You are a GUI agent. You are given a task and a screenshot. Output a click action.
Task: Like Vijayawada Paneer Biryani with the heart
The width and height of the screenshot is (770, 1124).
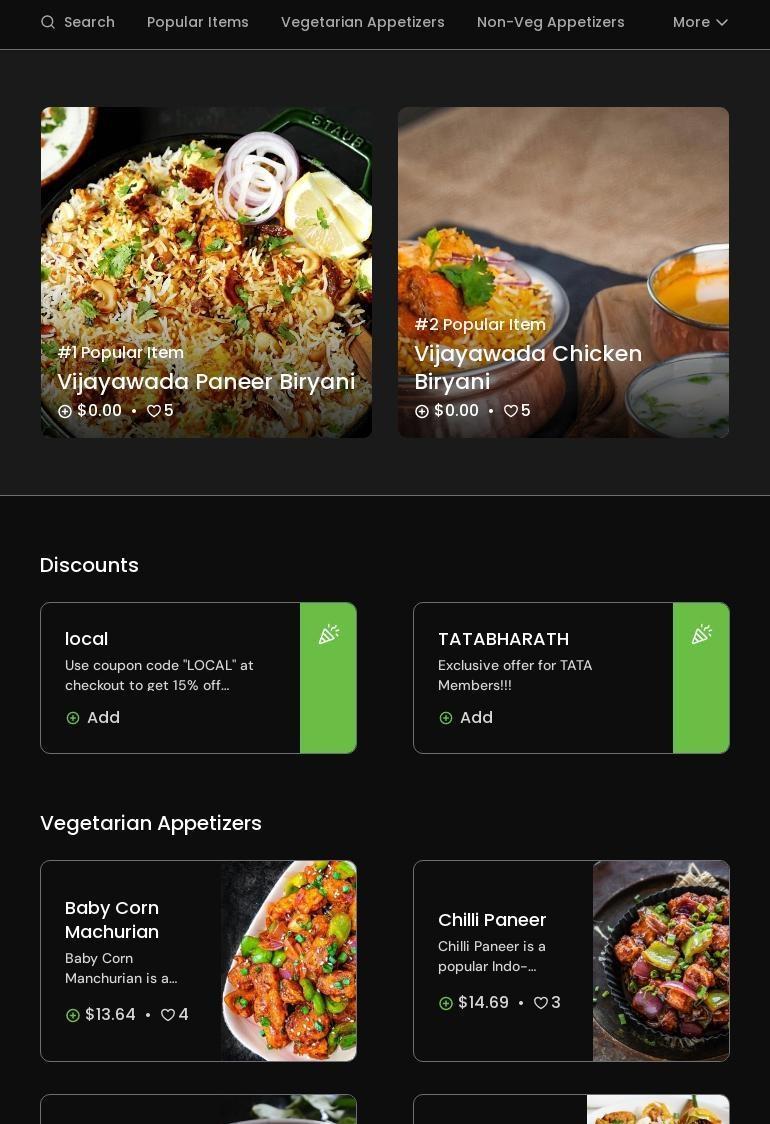(x=154, y=411)
